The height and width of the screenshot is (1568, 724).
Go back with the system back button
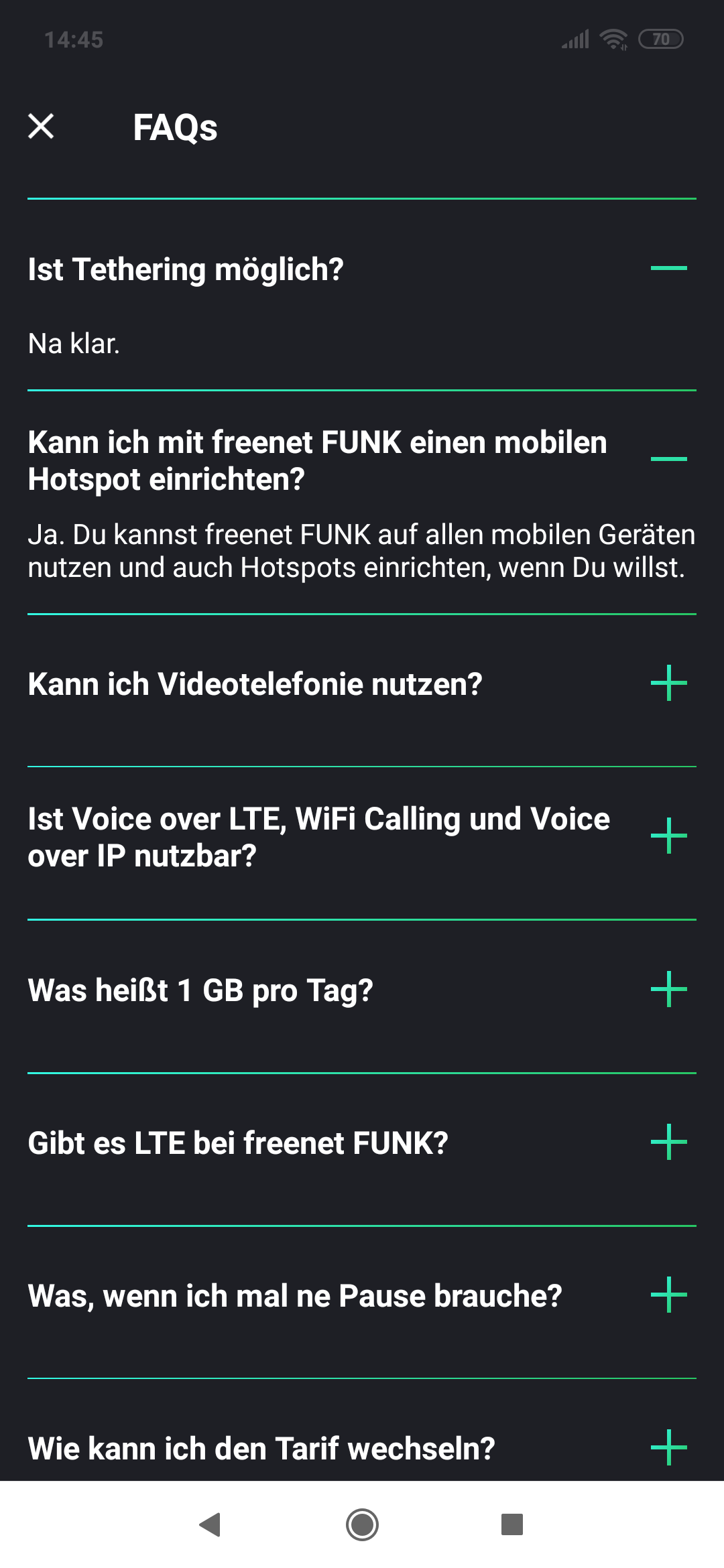[210, 1524]
